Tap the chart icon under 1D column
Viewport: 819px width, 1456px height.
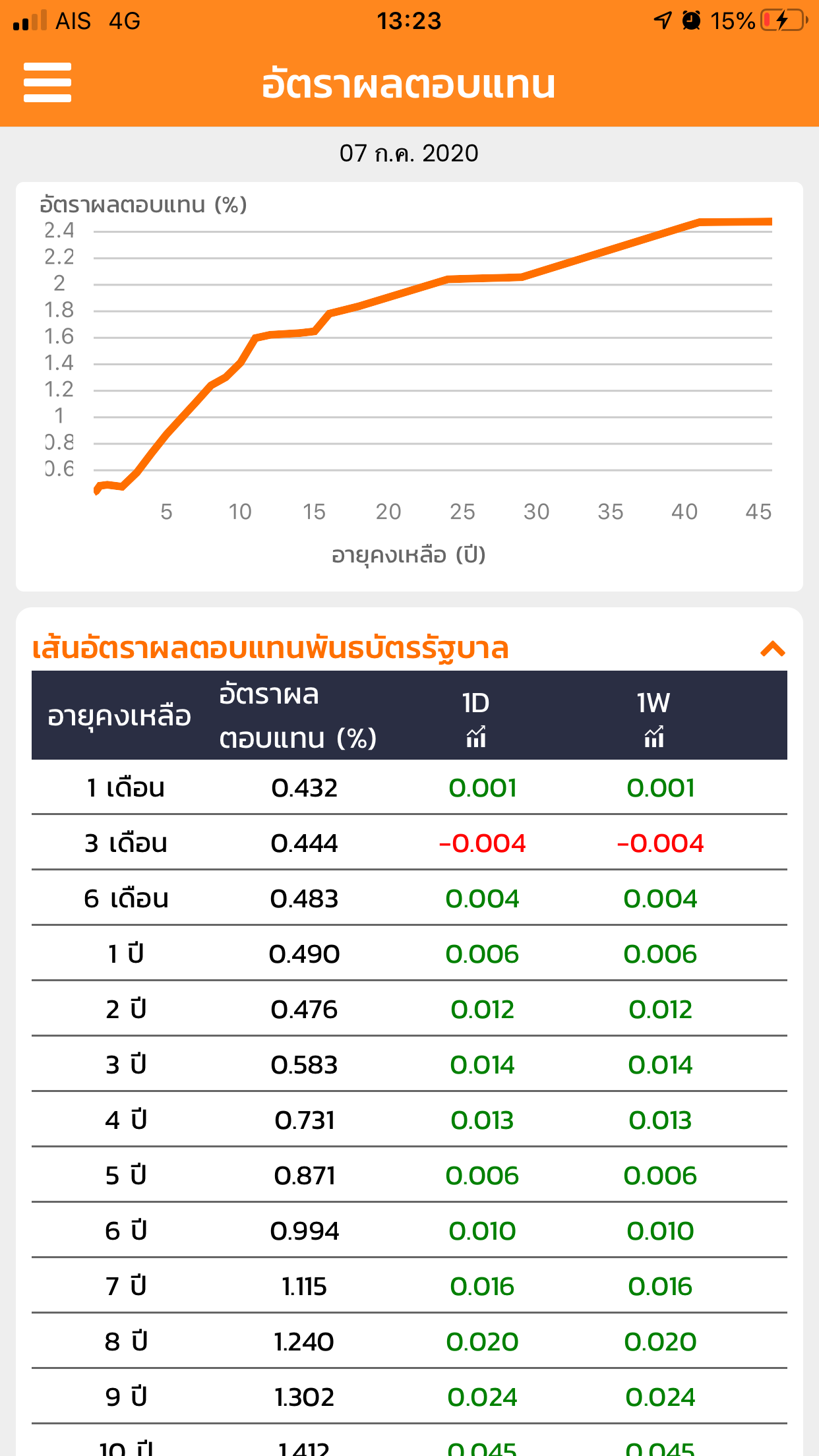(476, 737)
